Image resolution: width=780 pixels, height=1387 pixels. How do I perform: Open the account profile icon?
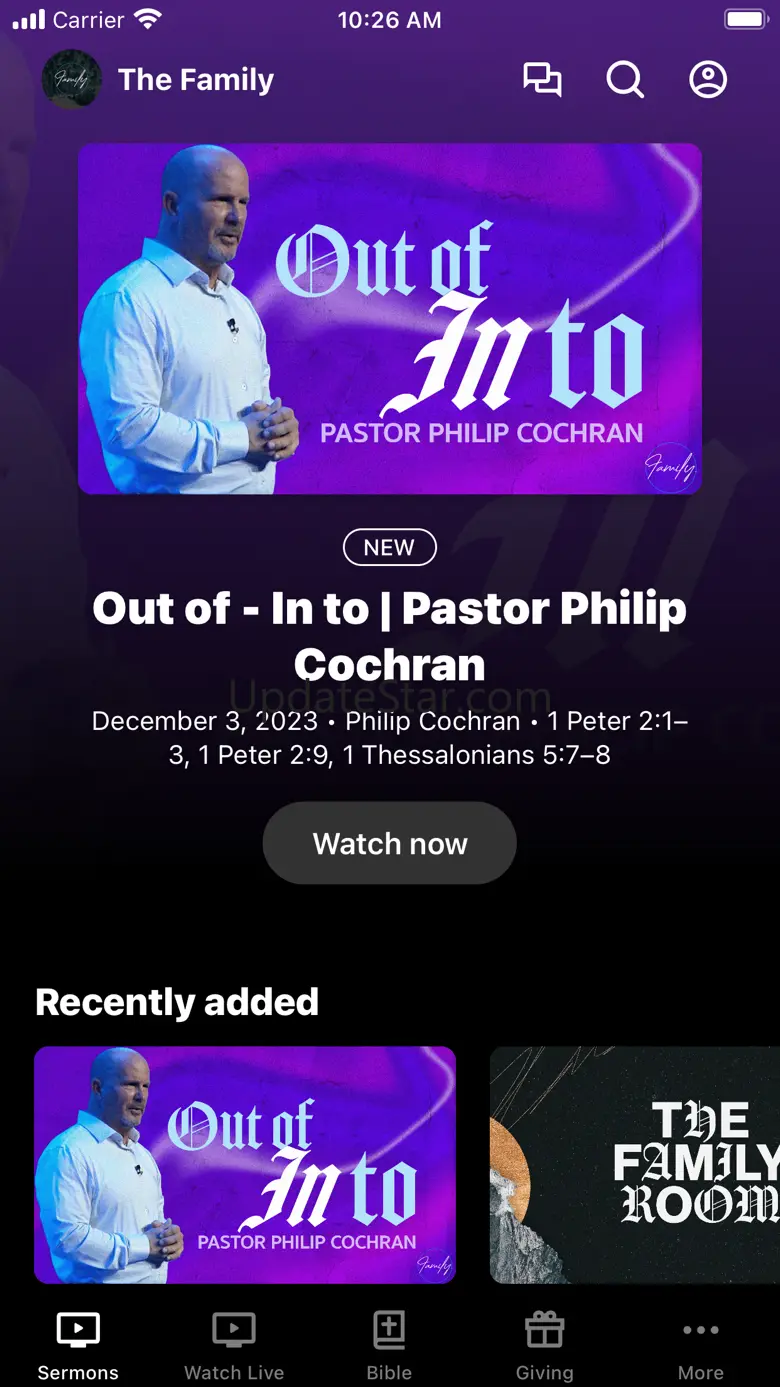[x=708, y=79]
